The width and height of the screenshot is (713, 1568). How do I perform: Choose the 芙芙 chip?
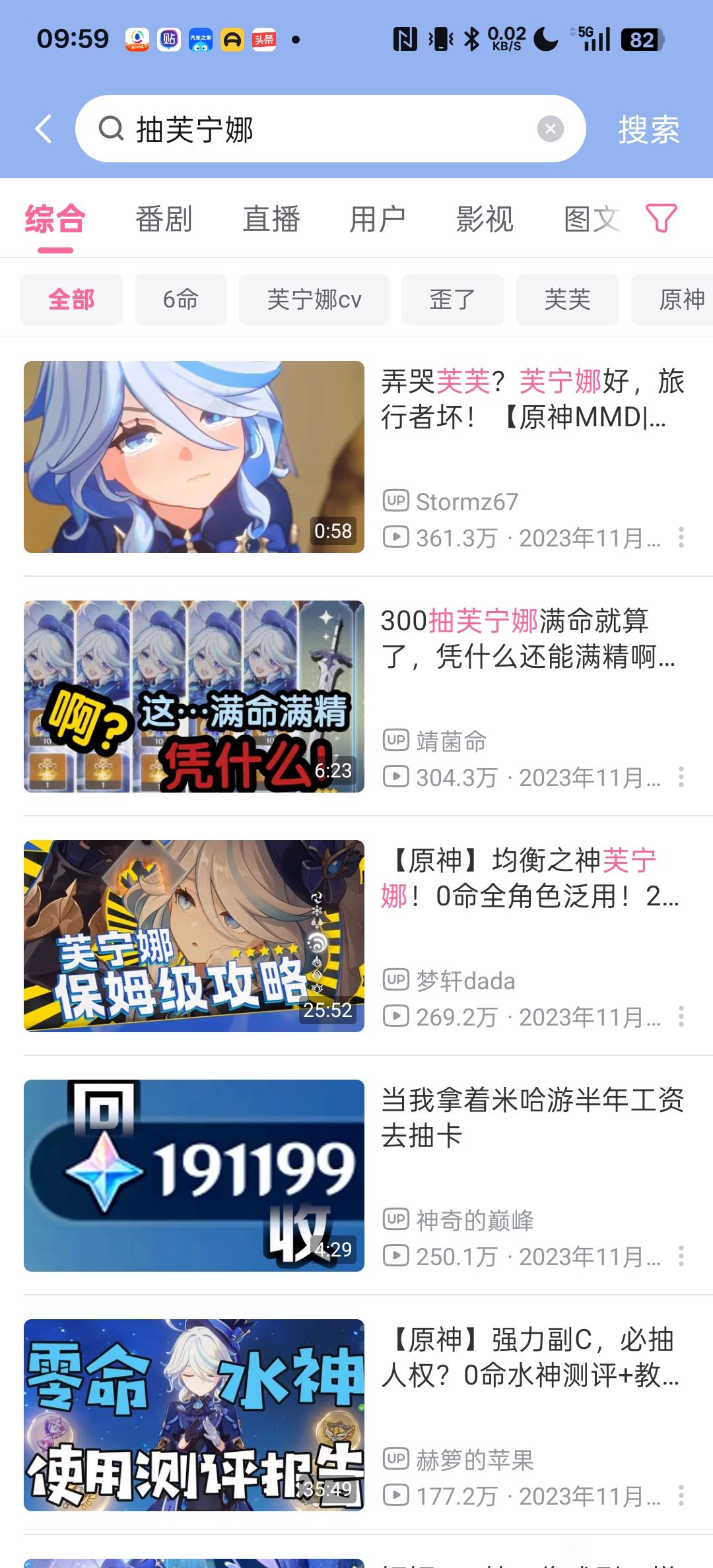pos(567,300)
